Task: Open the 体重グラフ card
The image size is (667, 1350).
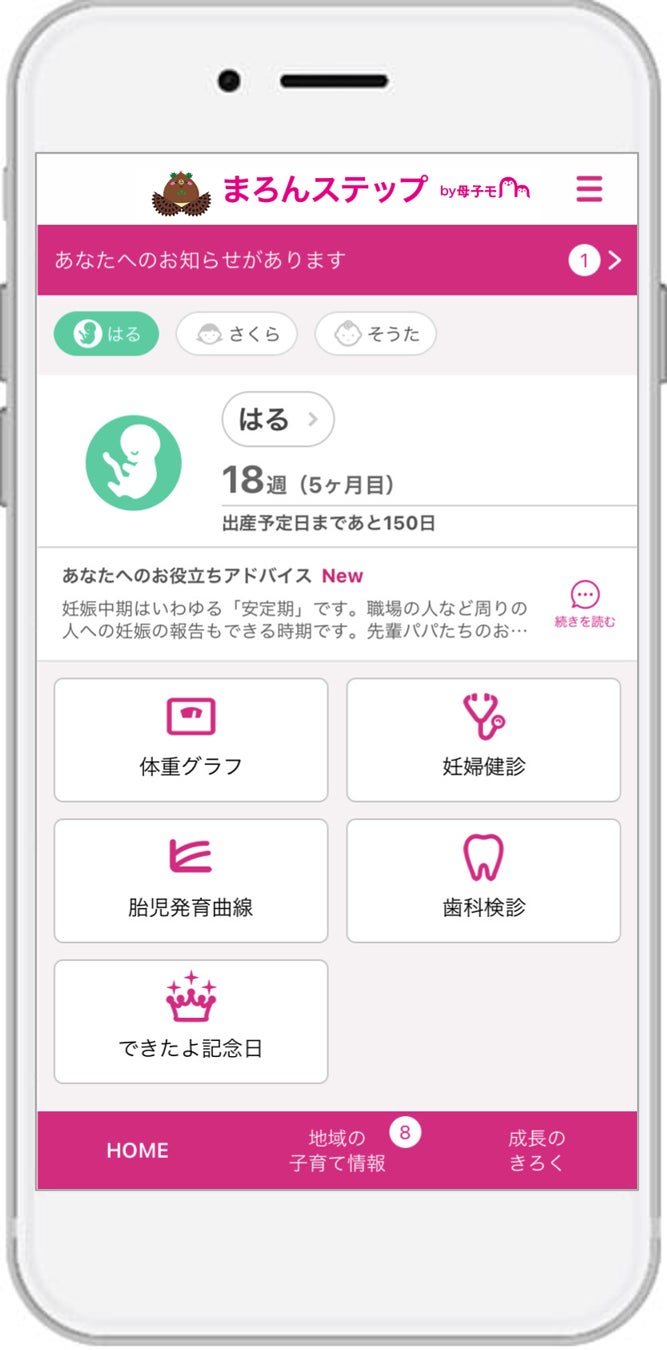Action: [191, 740]
